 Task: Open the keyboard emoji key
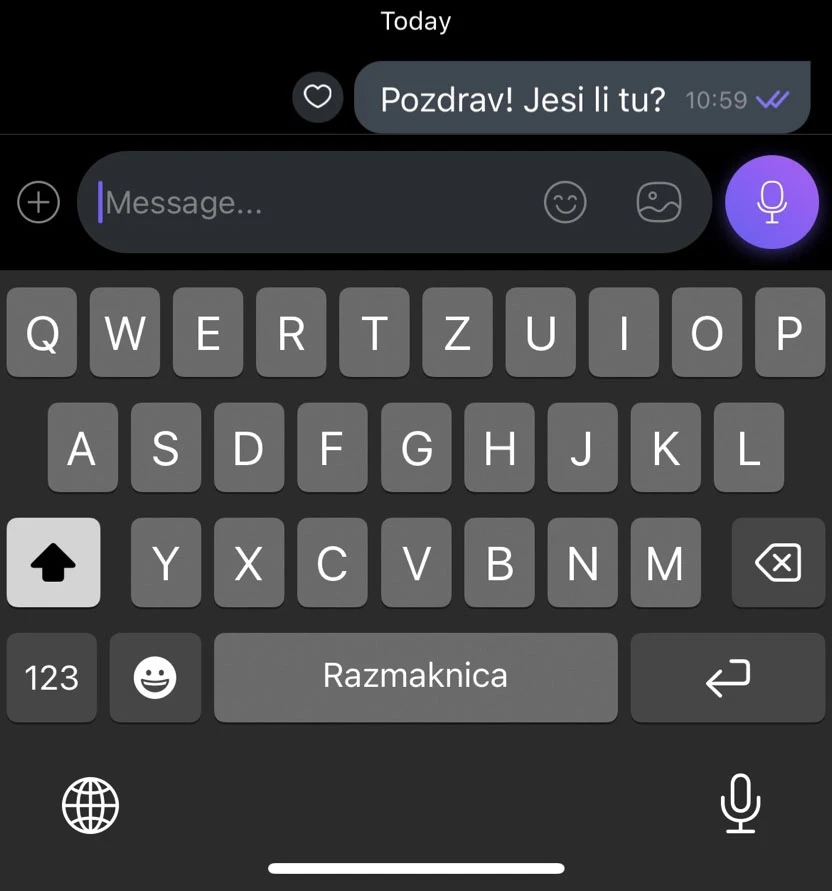155,678
